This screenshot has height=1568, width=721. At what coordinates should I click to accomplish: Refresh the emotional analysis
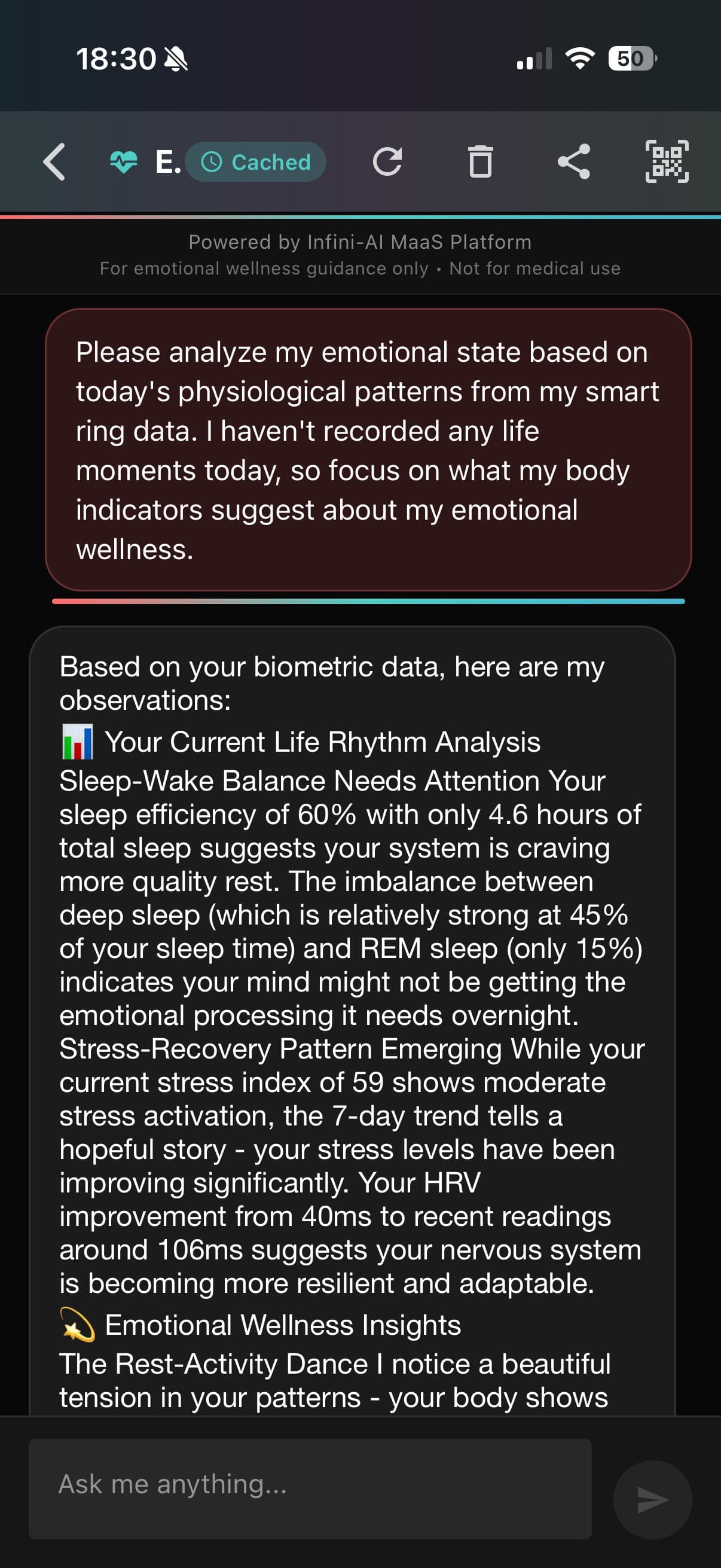tap(387, 162)
